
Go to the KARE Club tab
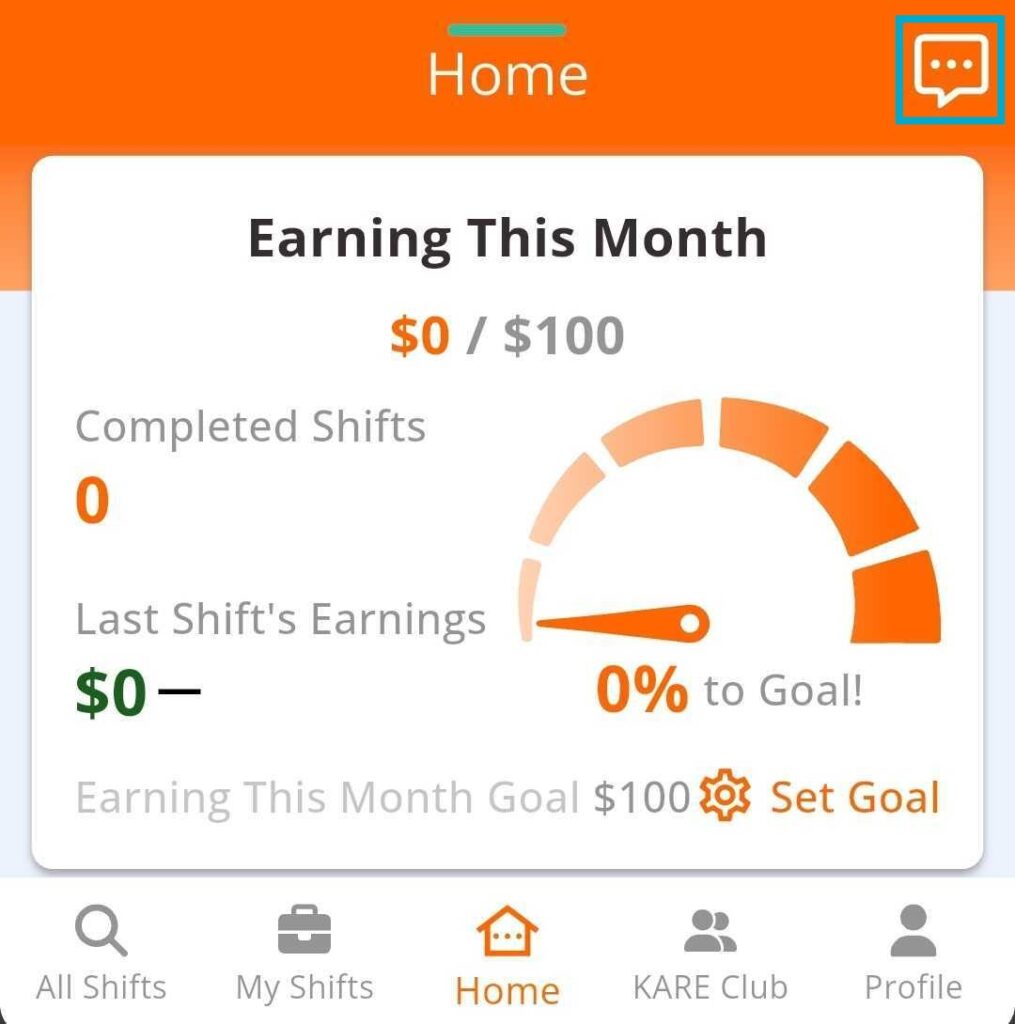(710, 953)
